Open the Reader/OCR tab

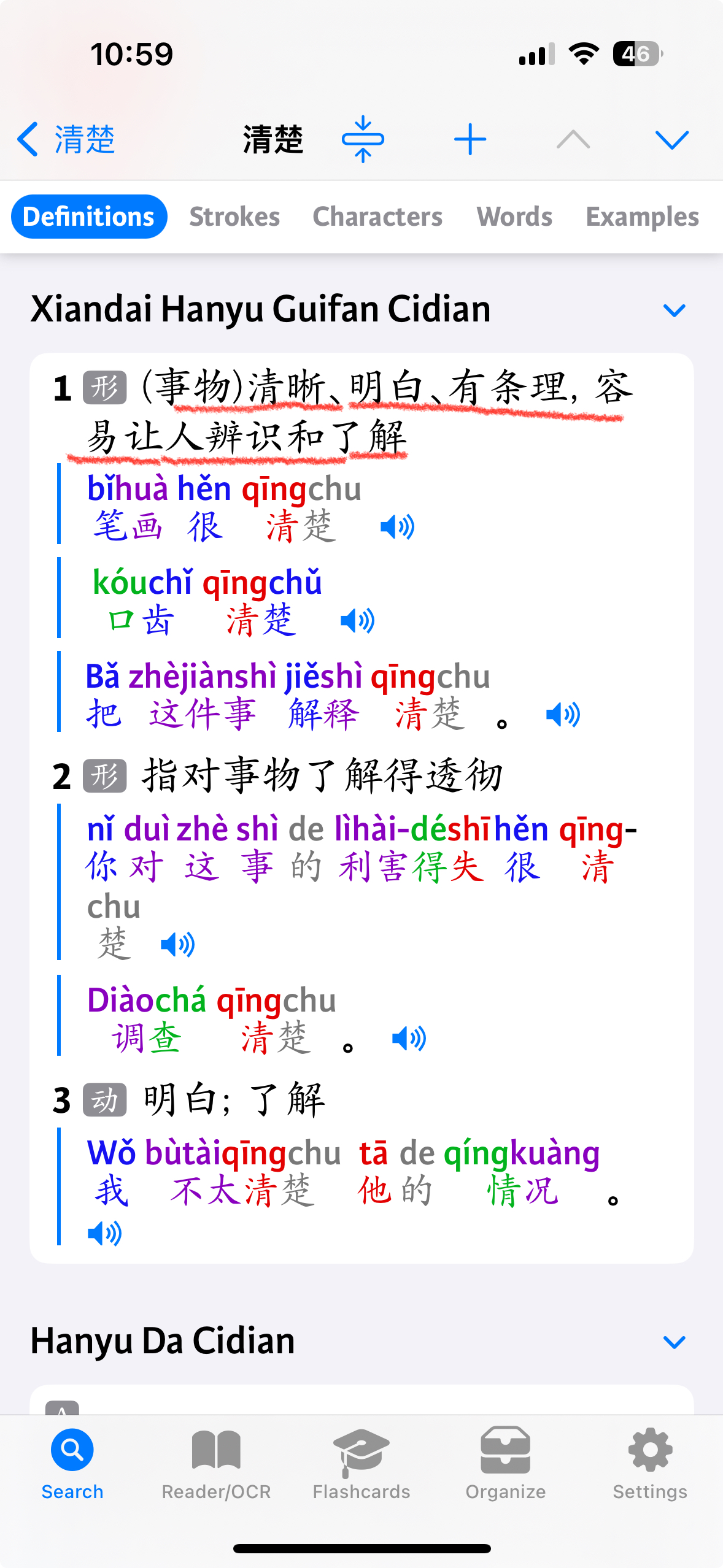[x=216, y=1465]
